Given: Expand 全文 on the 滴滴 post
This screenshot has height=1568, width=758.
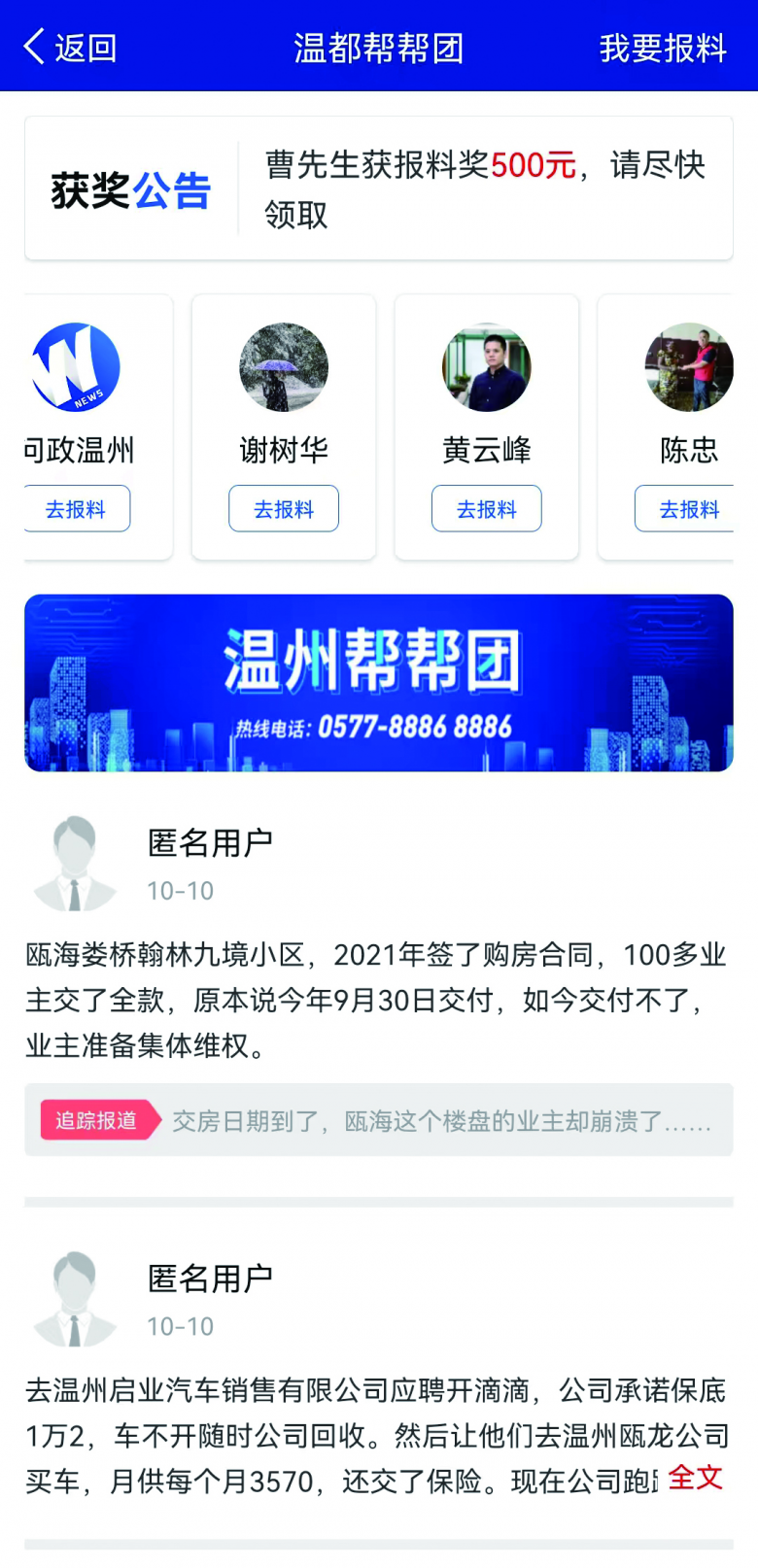Looking at the screenshot, I should click(695, 1478).
